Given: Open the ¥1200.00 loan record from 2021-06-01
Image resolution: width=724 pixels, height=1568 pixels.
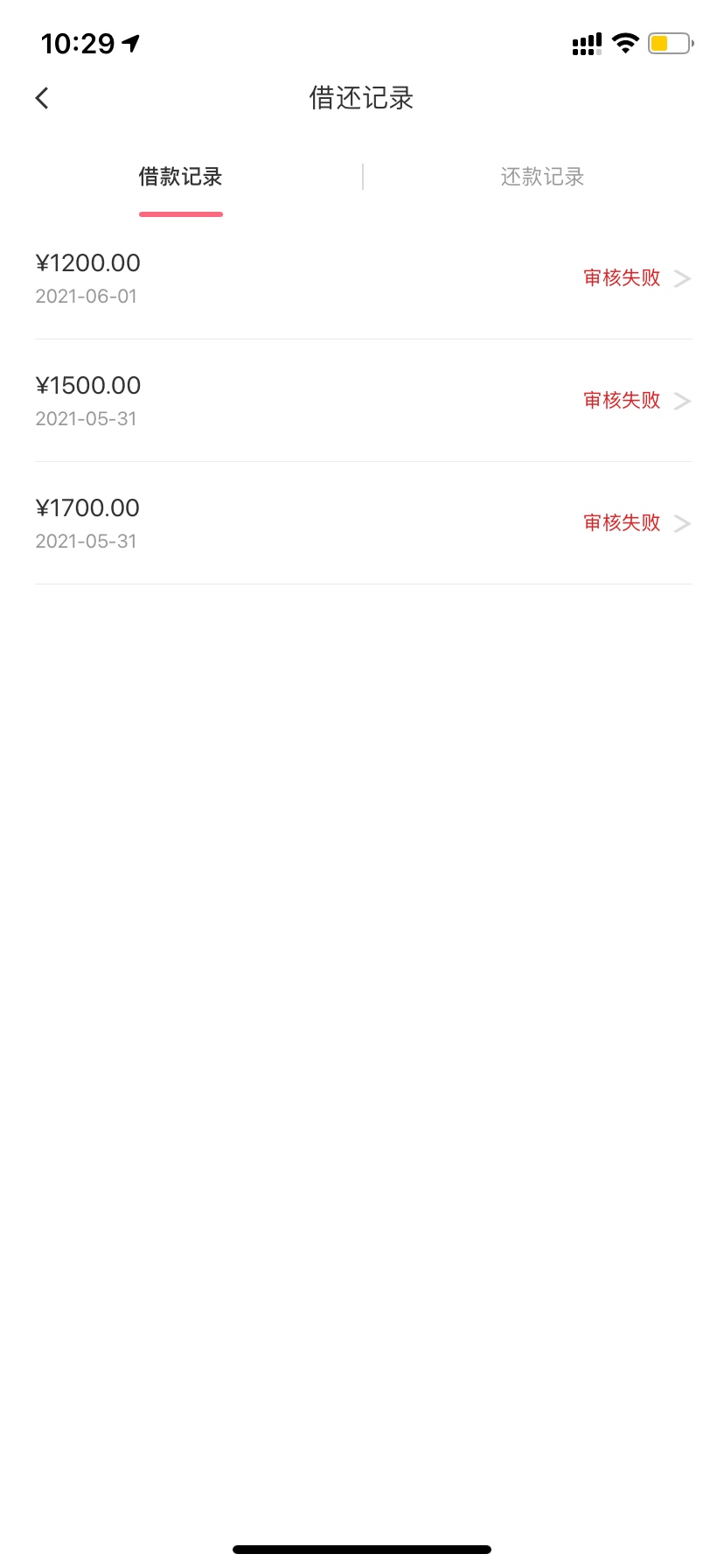Looking at the screenshot, I should (x=362, y=278).
